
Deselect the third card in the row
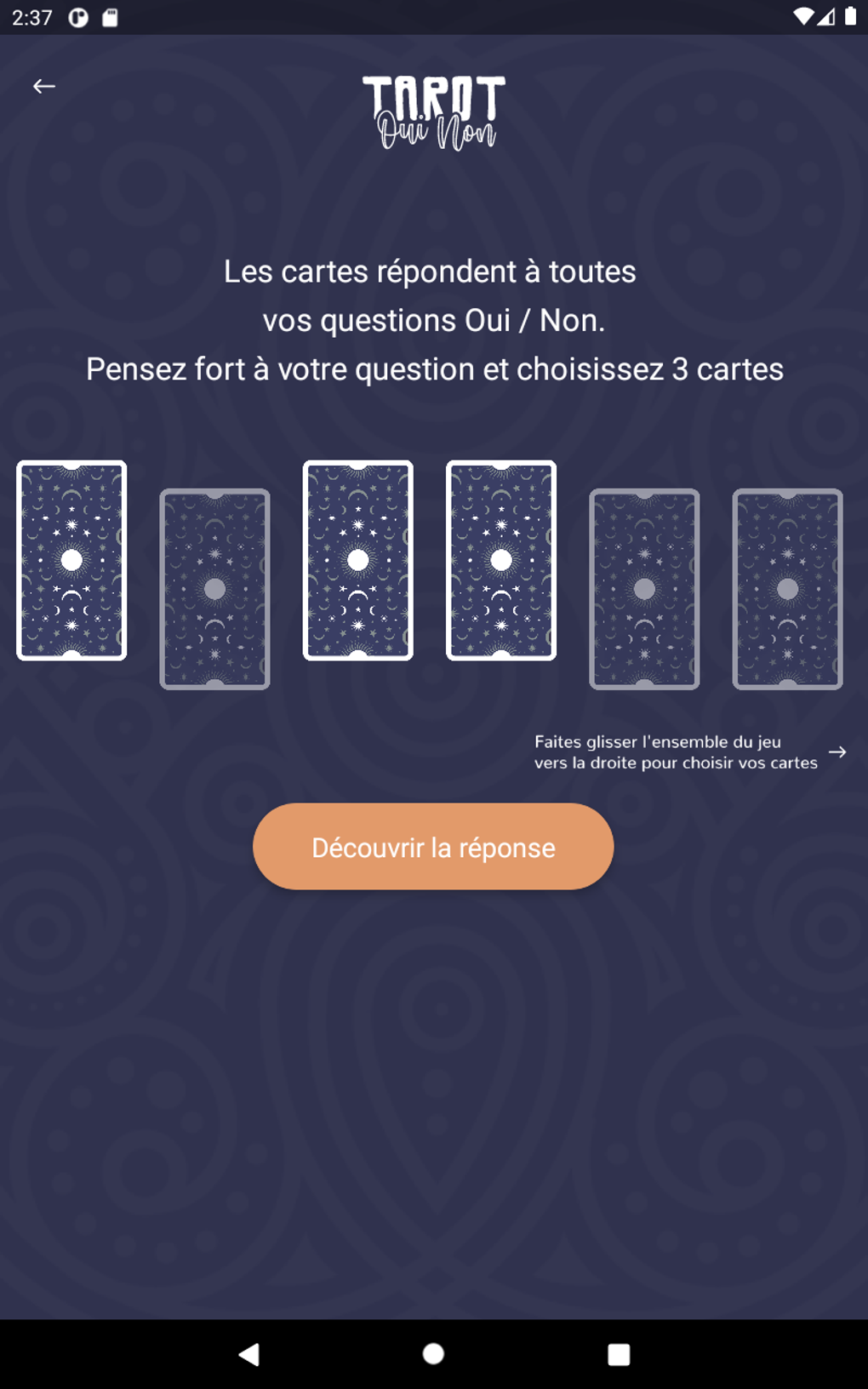358,560
